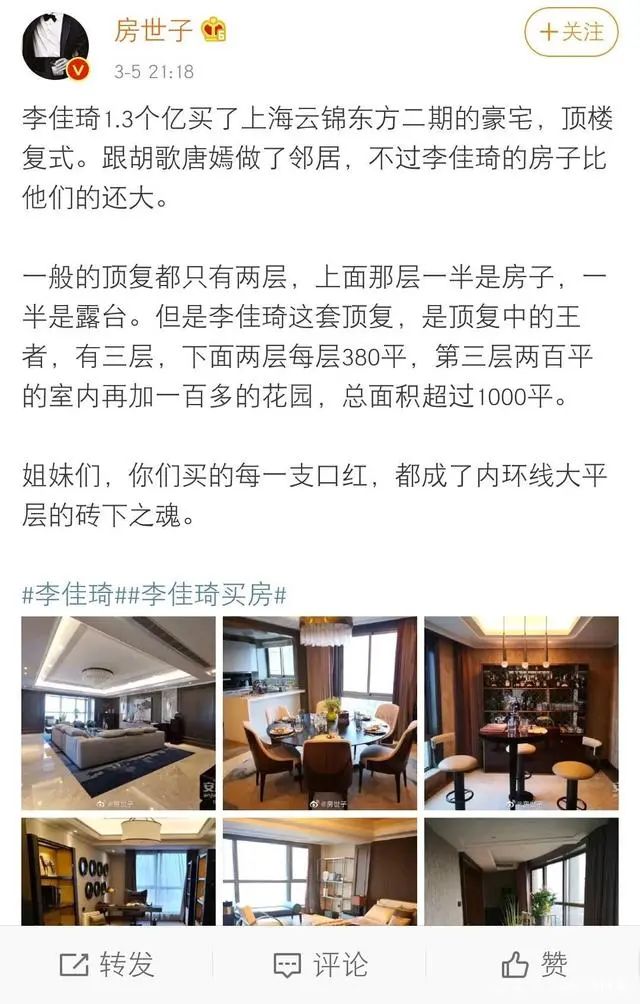Image resolution: width=640 pixels, height=1004 pixels.
Task: View the living room sofa photo
Action: (x=118, y=713)
